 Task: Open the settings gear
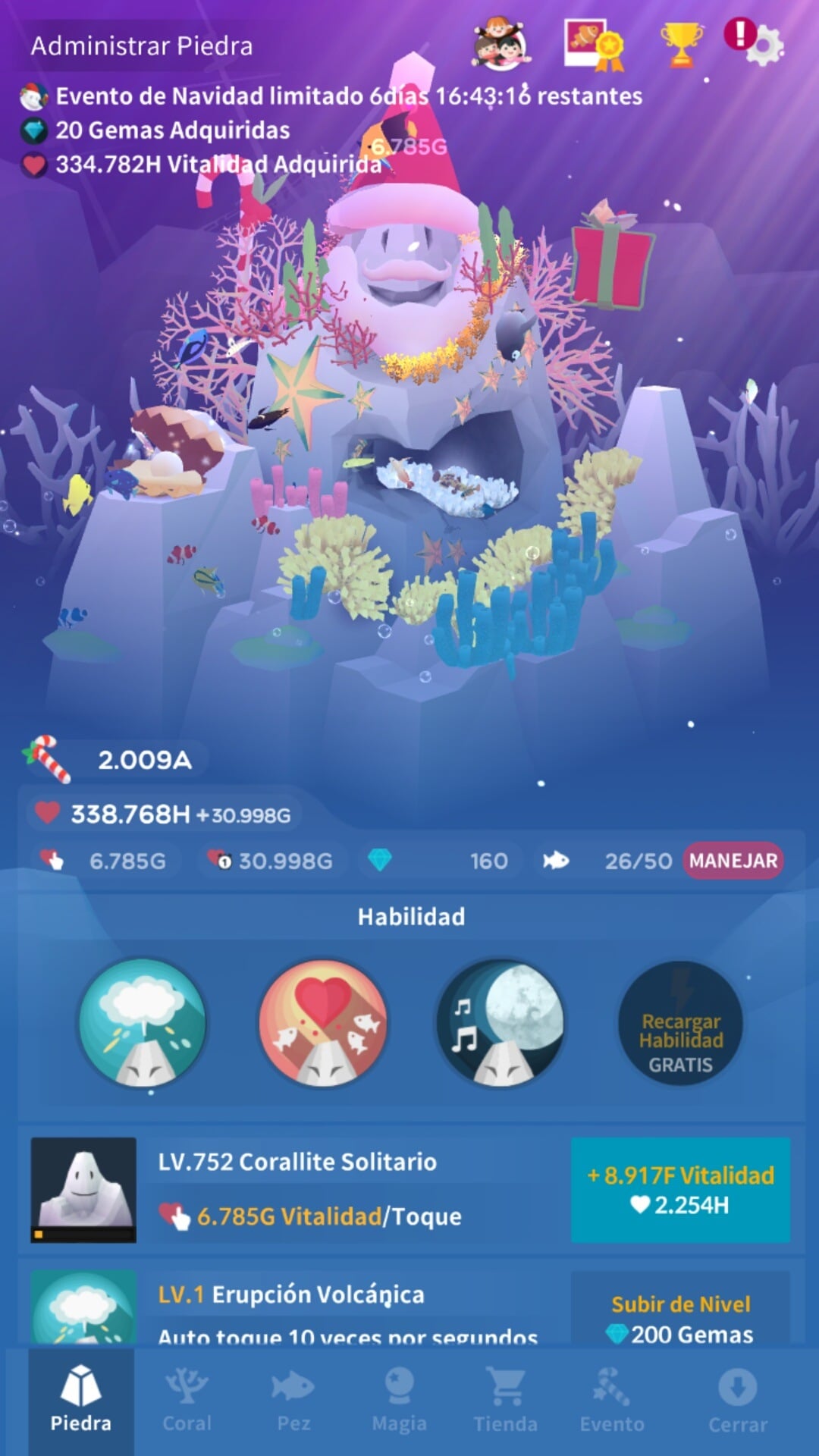coord(764,45)
